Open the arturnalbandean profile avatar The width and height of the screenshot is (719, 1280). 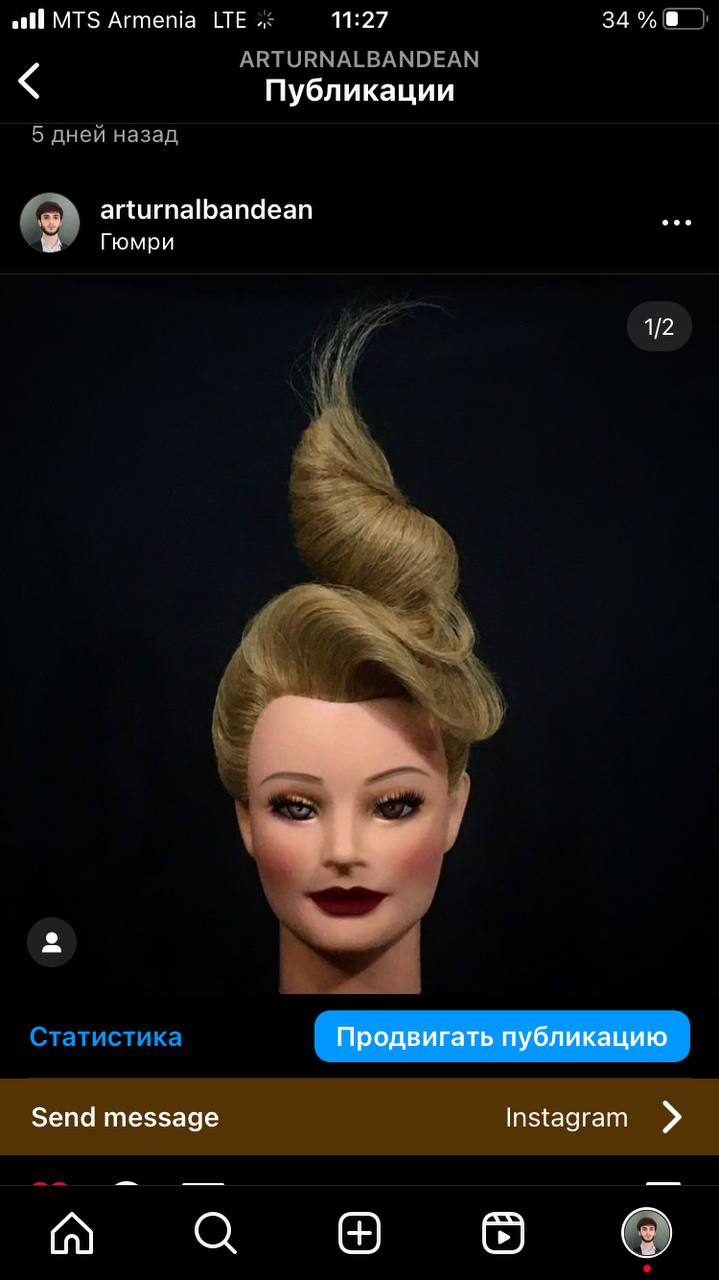[x=50, y=223]
